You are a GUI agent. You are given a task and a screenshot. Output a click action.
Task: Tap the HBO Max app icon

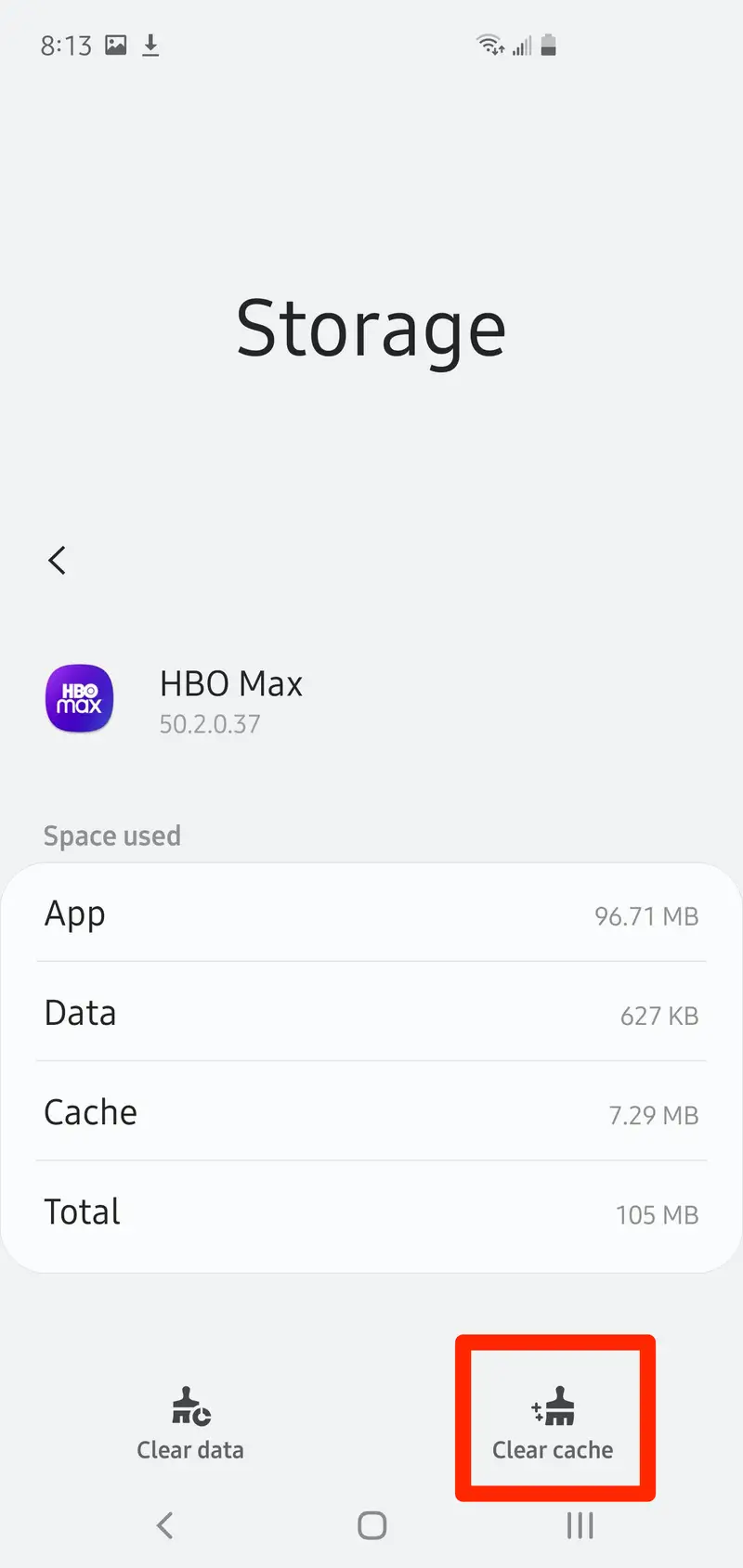tap(80, 698)
